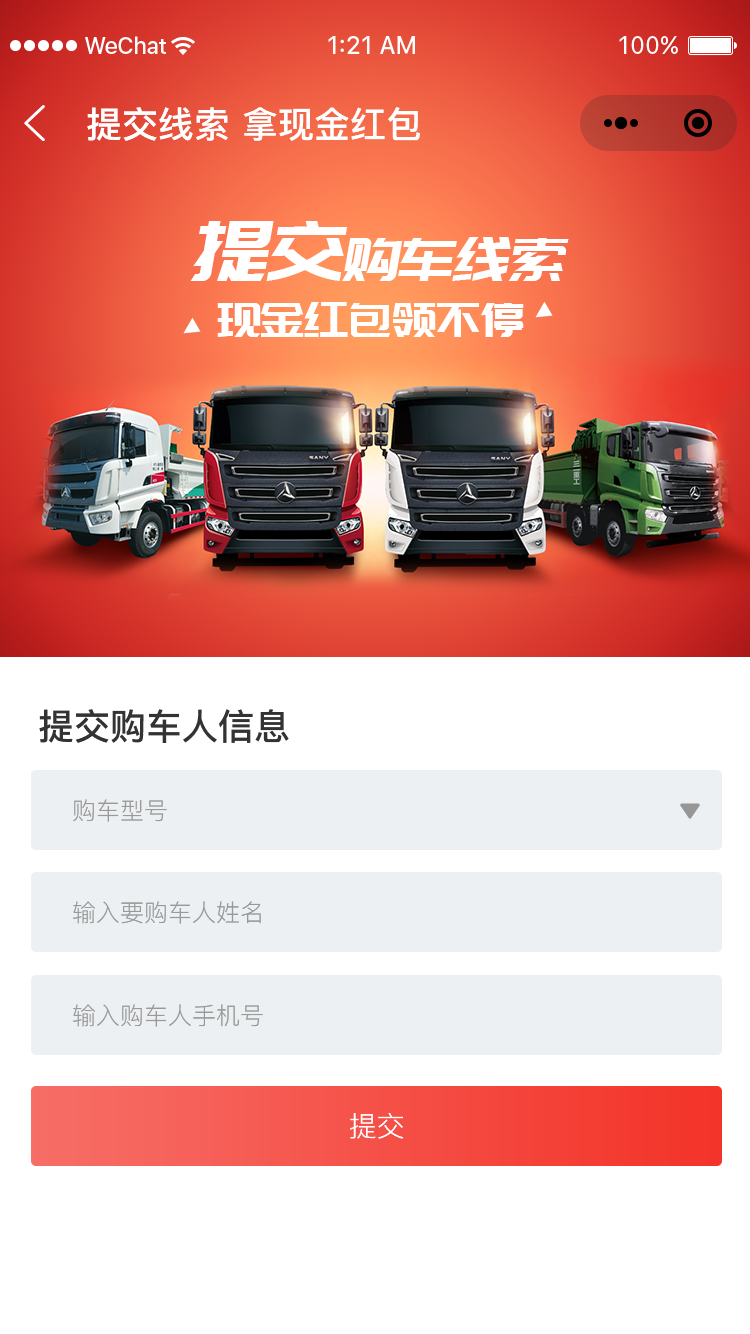Image resolution: width=750 pixels, height=1334 pixels.
Task: Go back using the top-left arrow
Action: pos(35,124)
